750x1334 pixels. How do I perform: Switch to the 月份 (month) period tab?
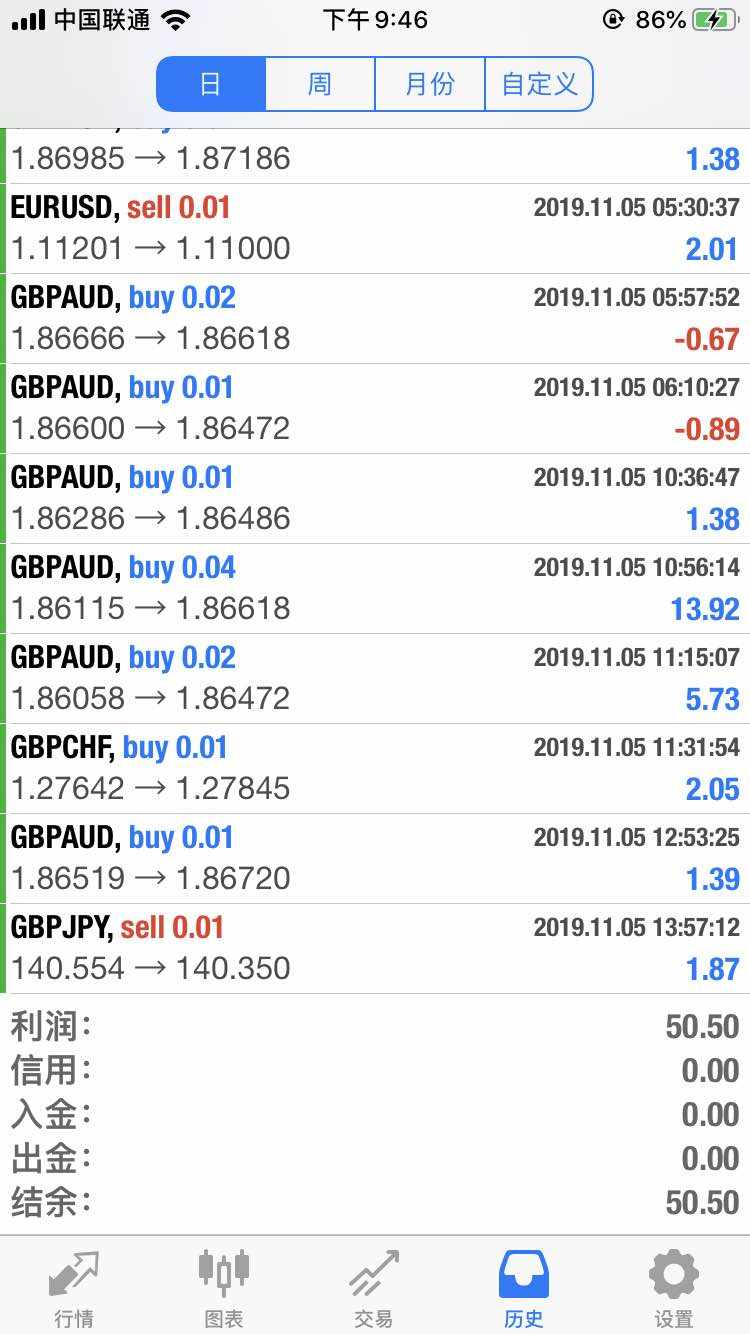click(x=429, y=84)
